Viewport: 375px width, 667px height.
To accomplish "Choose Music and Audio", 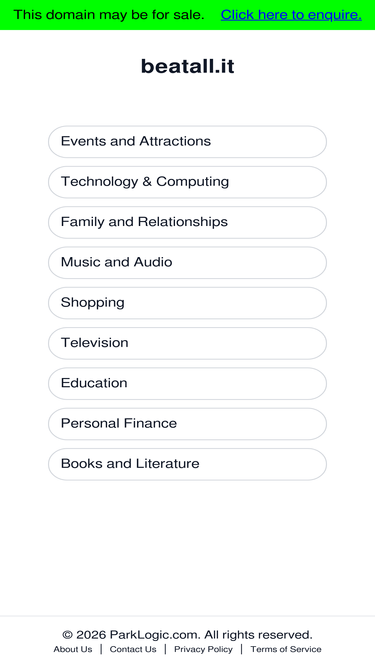I will click(188, 262).
